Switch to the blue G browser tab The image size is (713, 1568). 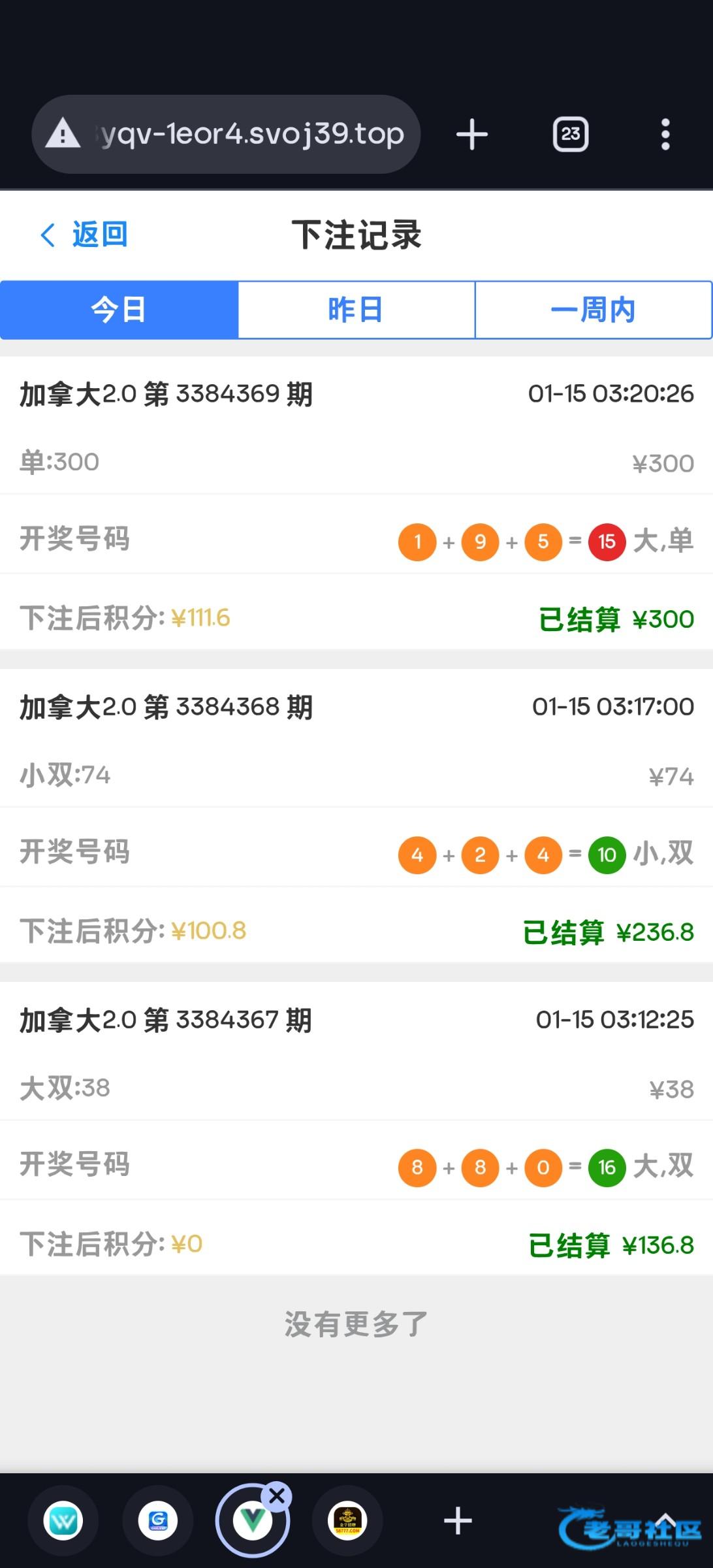point(158,1521)
